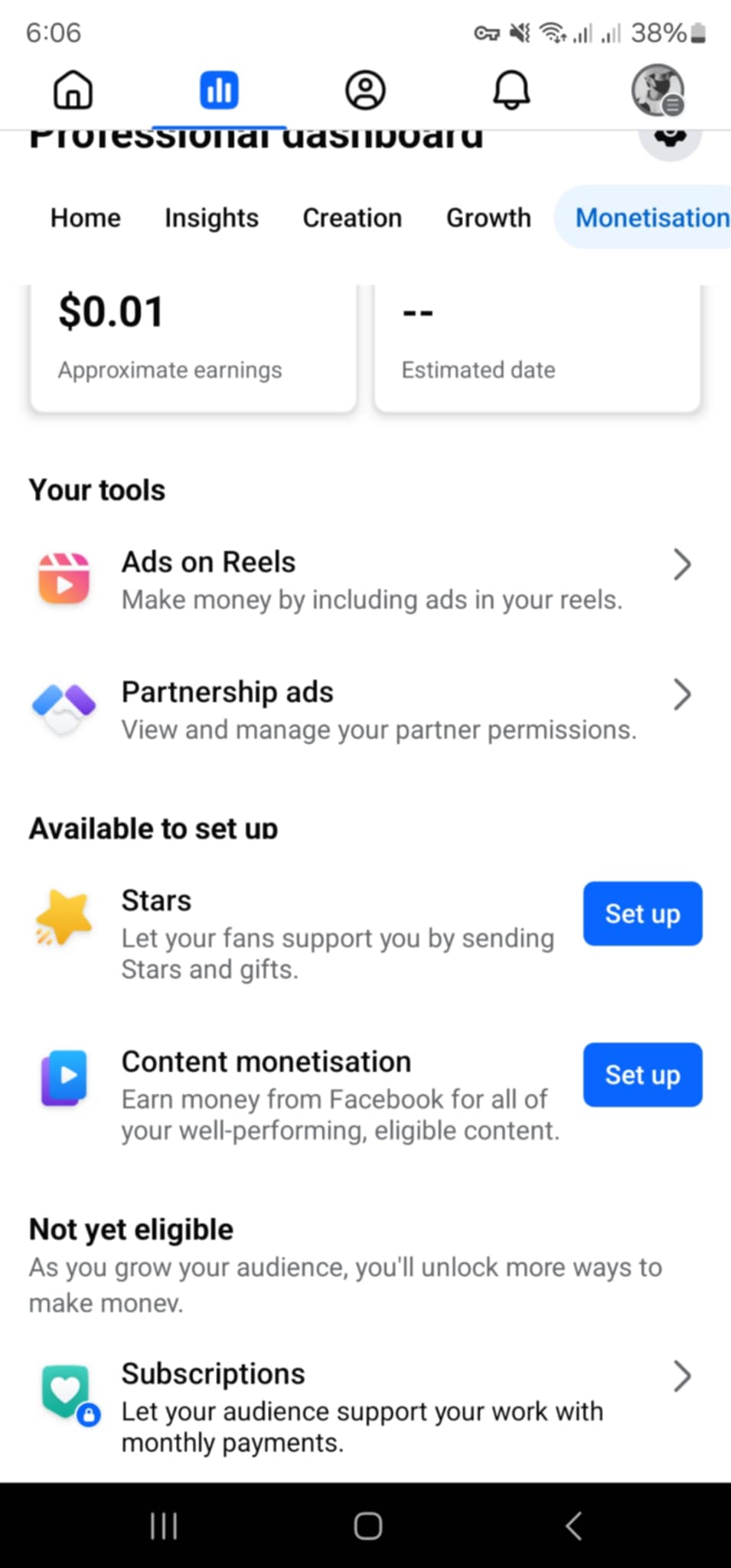
Task: Open the account menu avatar
Action: [658, 90]
